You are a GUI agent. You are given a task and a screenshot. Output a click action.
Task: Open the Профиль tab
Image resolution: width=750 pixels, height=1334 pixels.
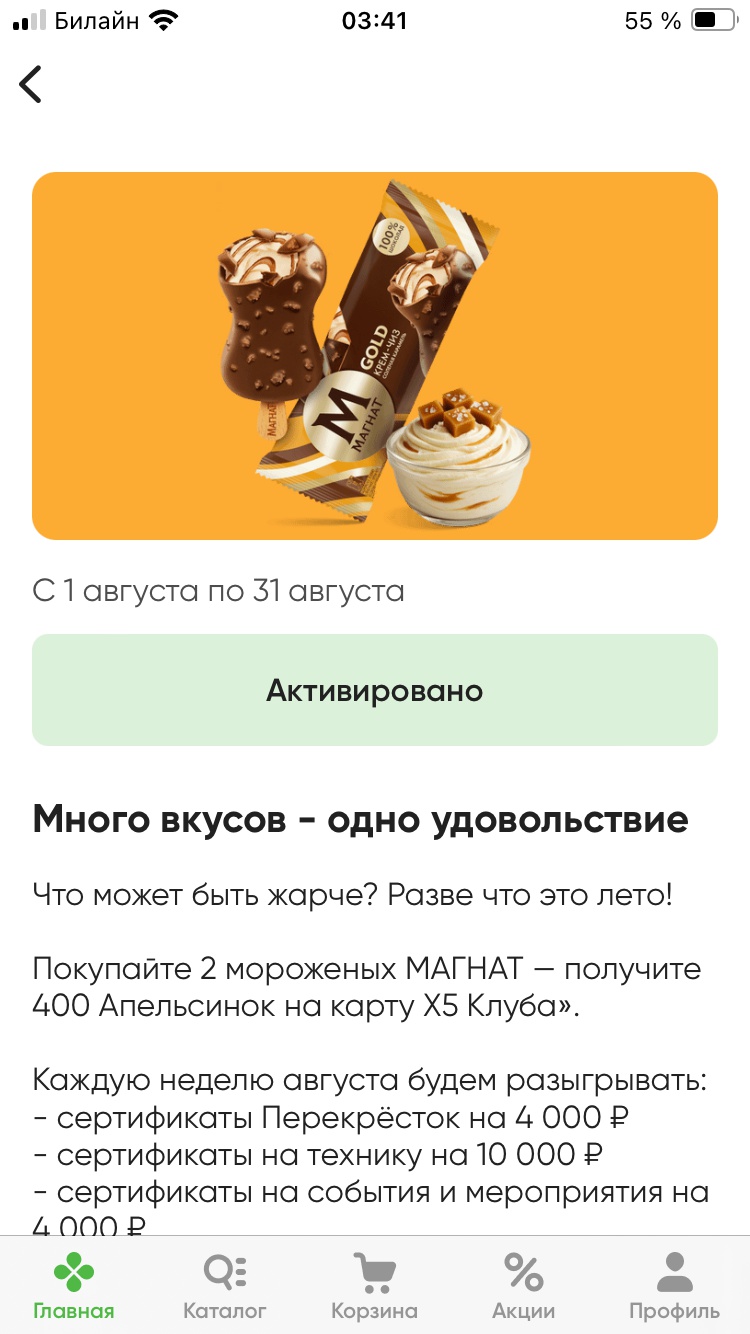coord(674,1286)
